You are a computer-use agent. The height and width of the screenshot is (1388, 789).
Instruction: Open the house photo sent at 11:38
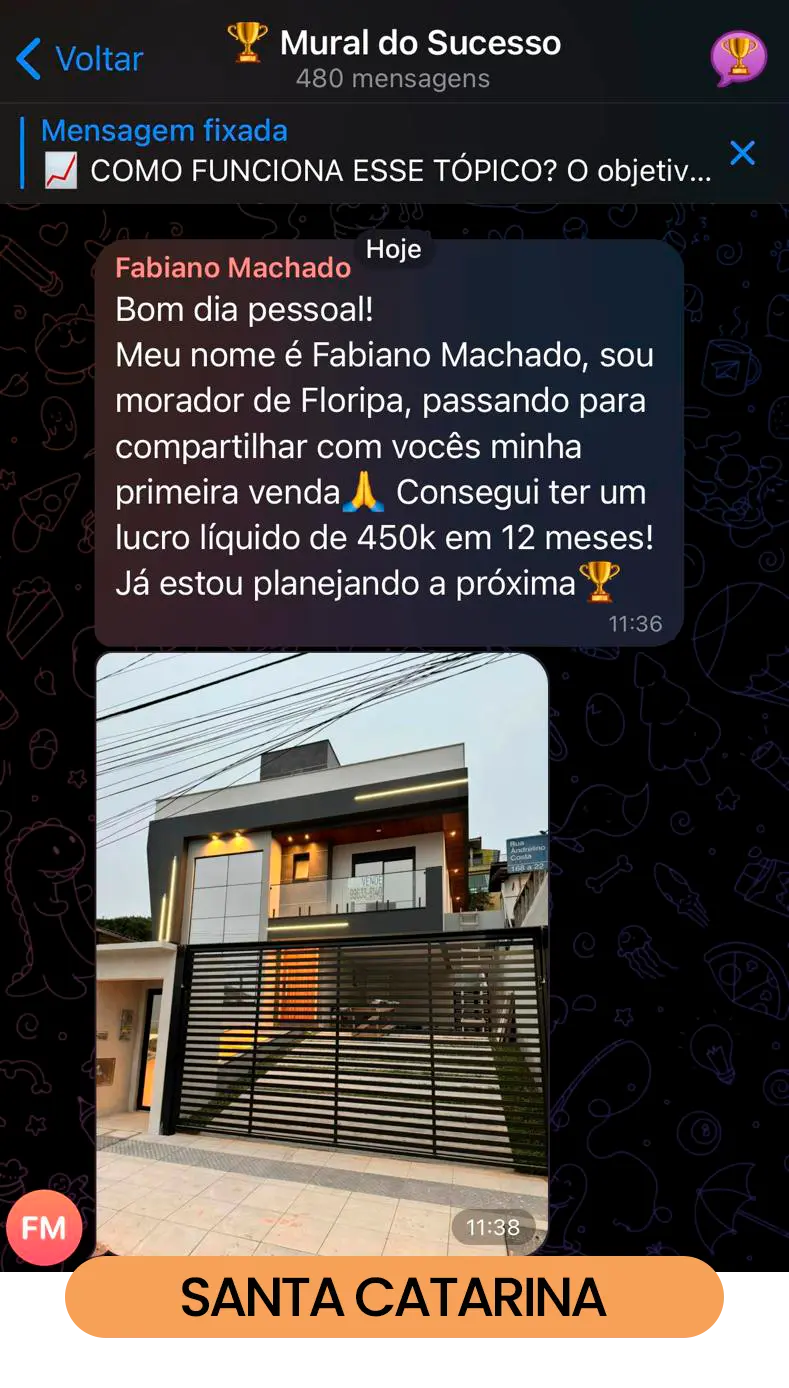point(322,953)
